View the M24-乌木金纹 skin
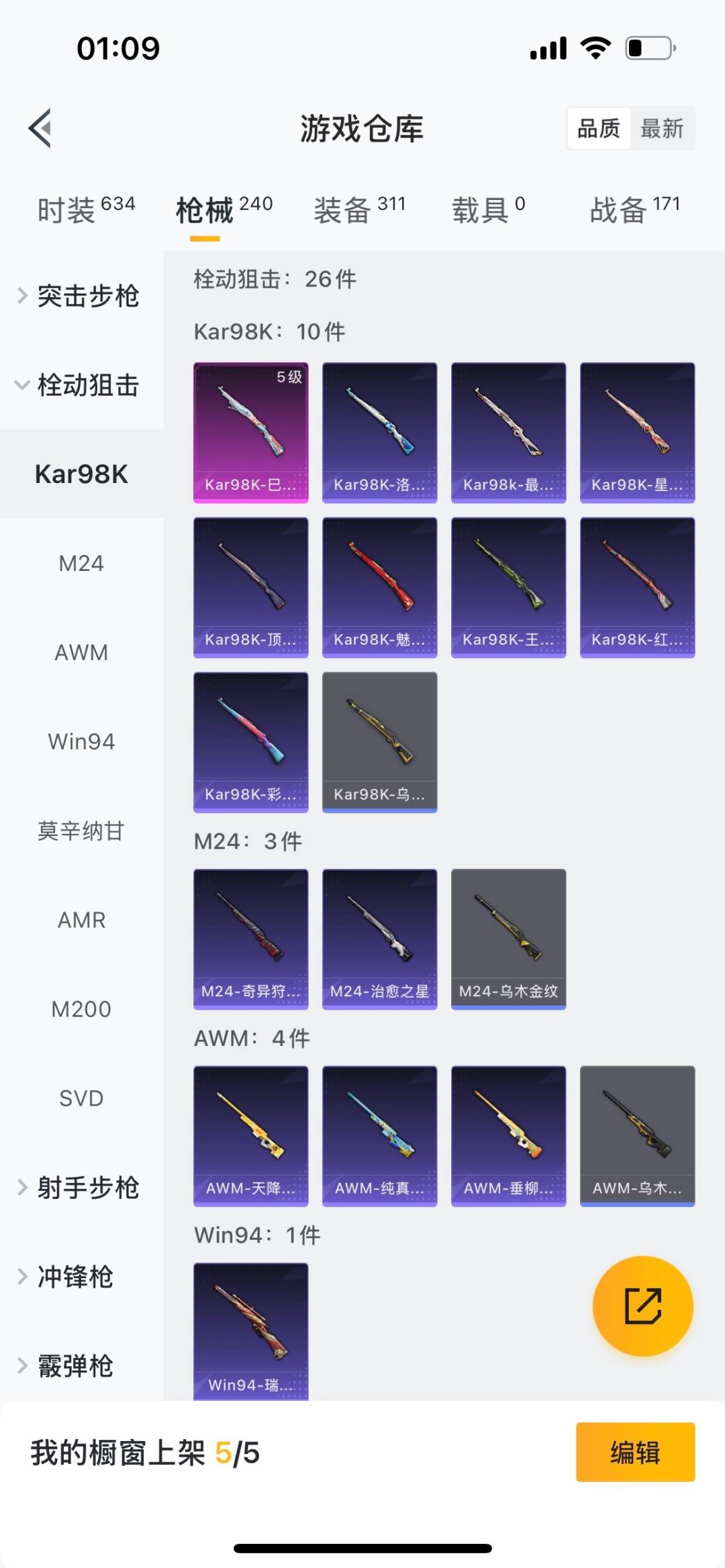The image size is (725, 1568). coord(509,939)
